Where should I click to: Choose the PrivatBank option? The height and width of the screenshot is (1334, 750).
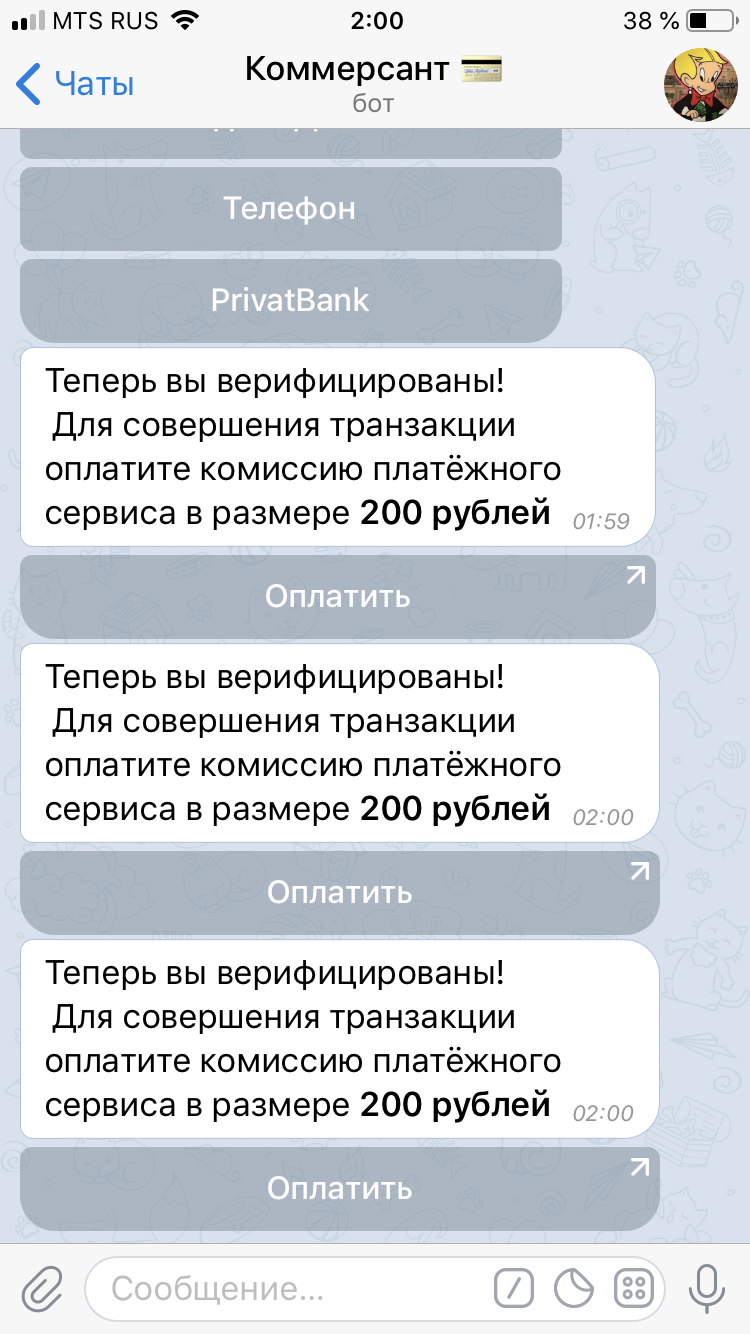(x=290, y=300)
